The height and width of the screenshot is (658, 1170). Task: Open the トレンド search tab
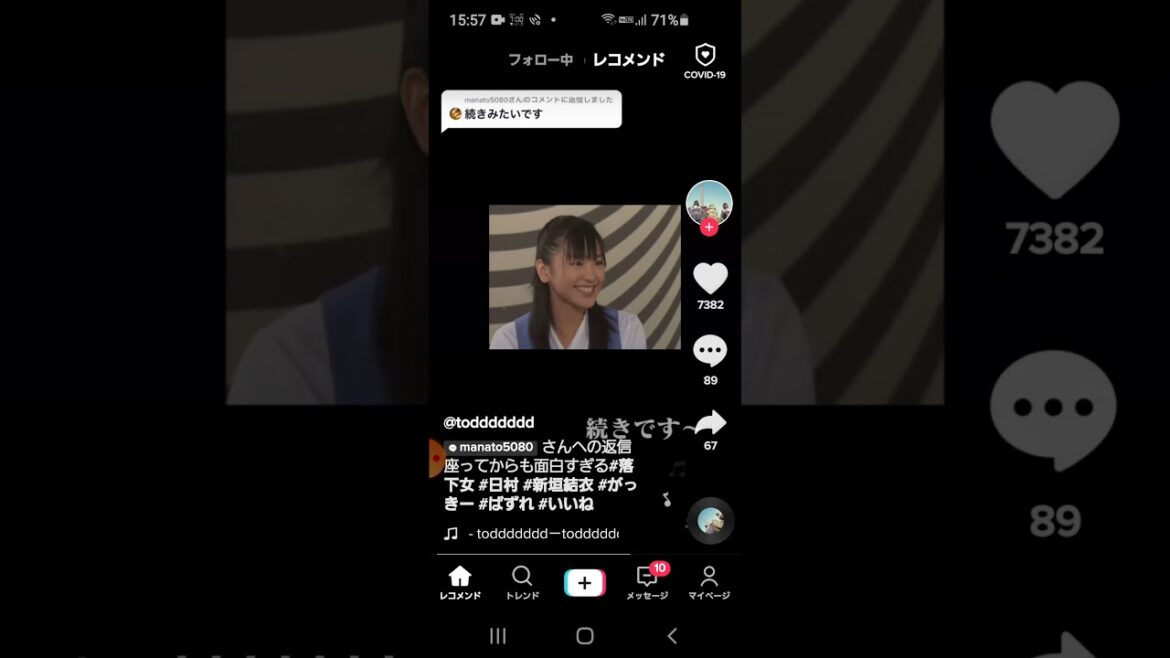(522, 582)
